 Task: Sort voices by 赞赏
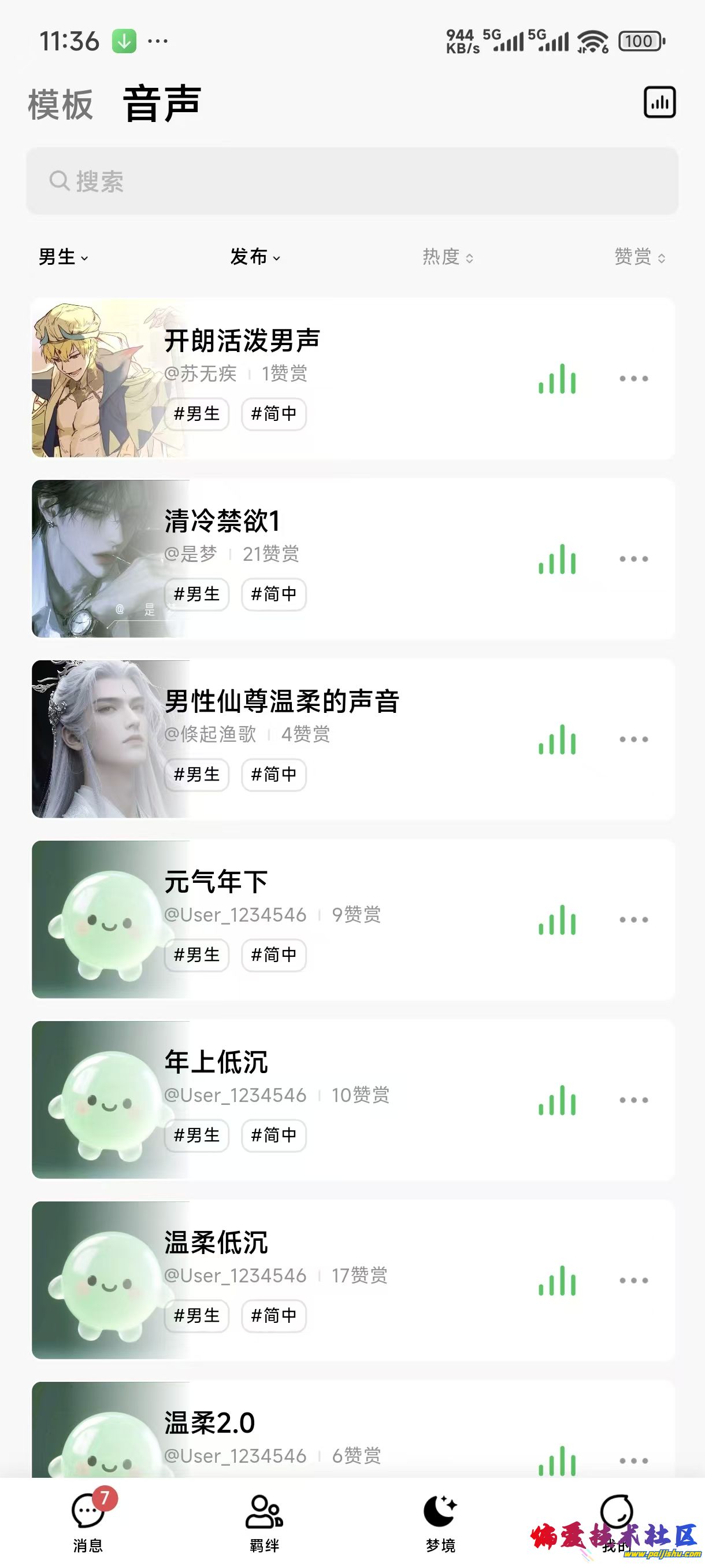pos(639,257)
